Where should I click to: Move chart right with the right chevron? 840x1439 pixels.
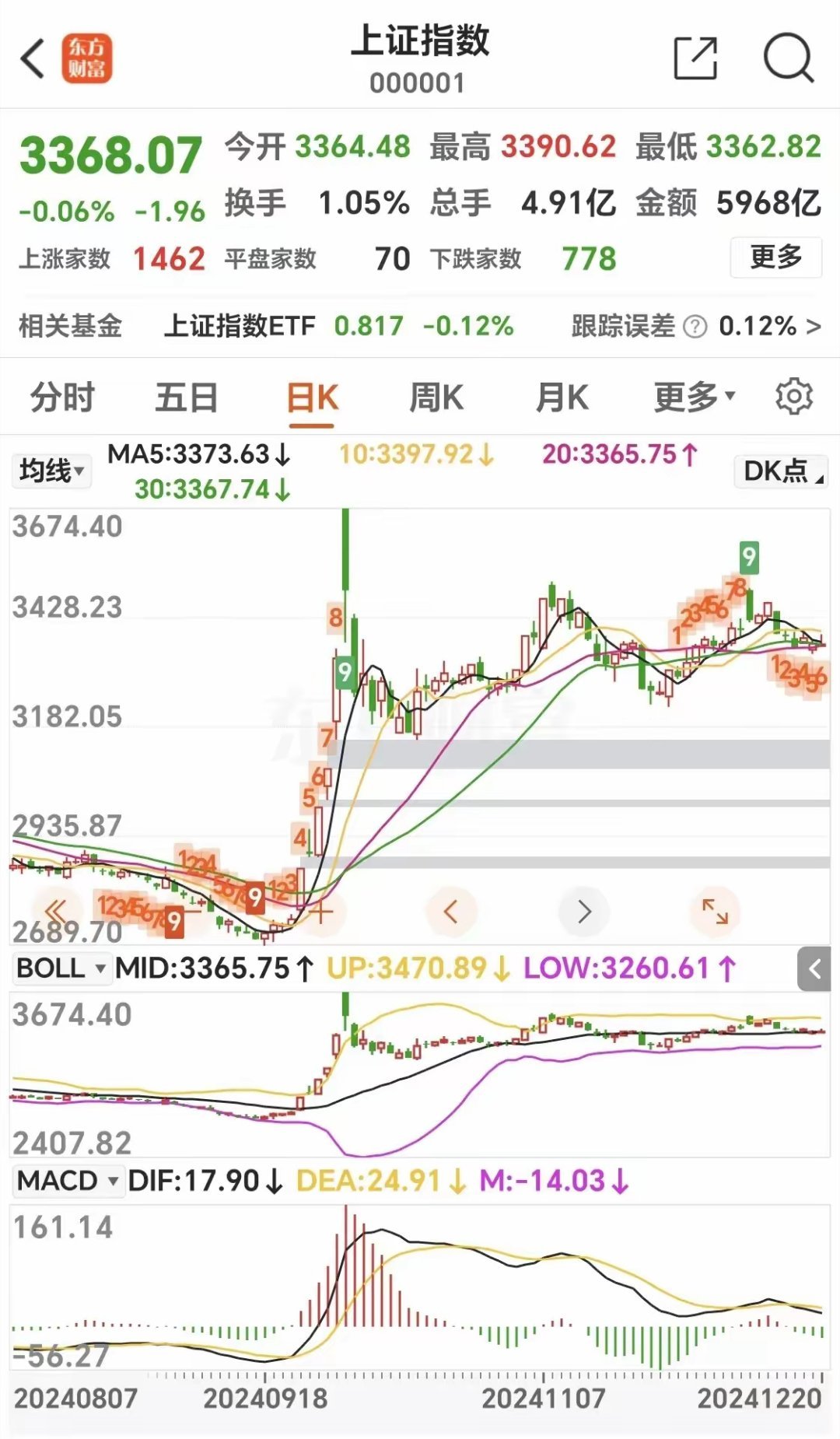583,911
